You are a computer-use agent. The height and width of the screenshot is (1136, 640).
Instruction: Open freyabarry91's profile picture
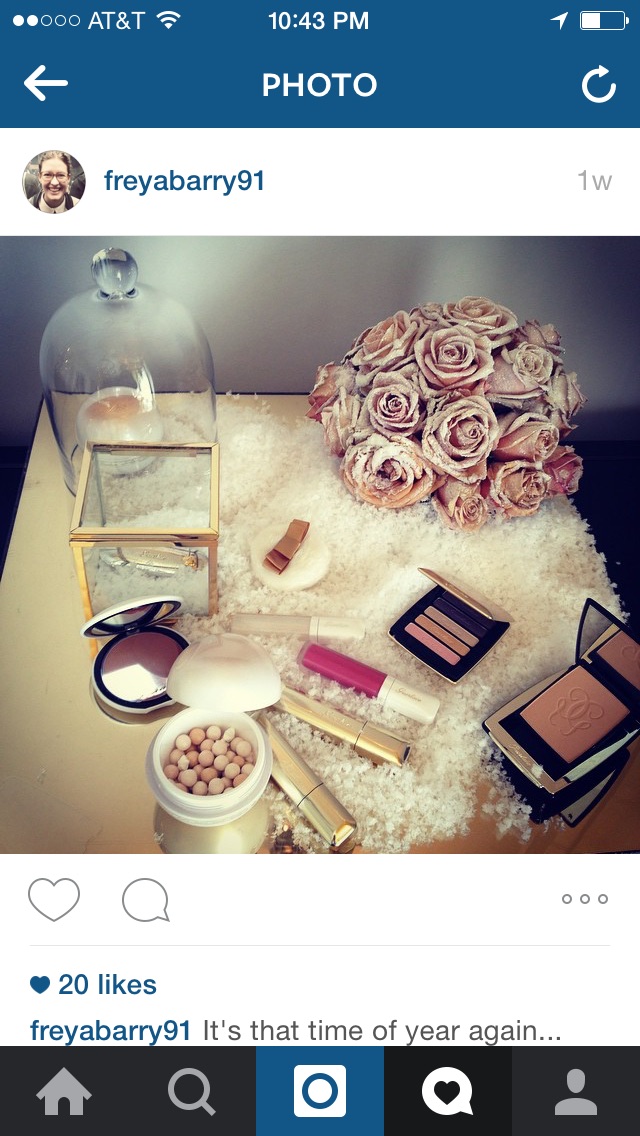54,182
